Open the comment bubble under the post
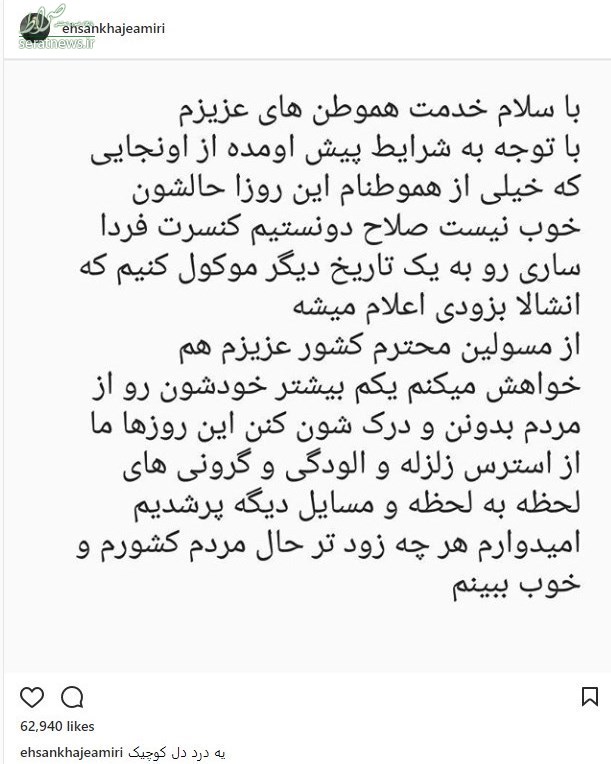Image resolution: width=611 pixels, height=764 pixels. point(72,696)
